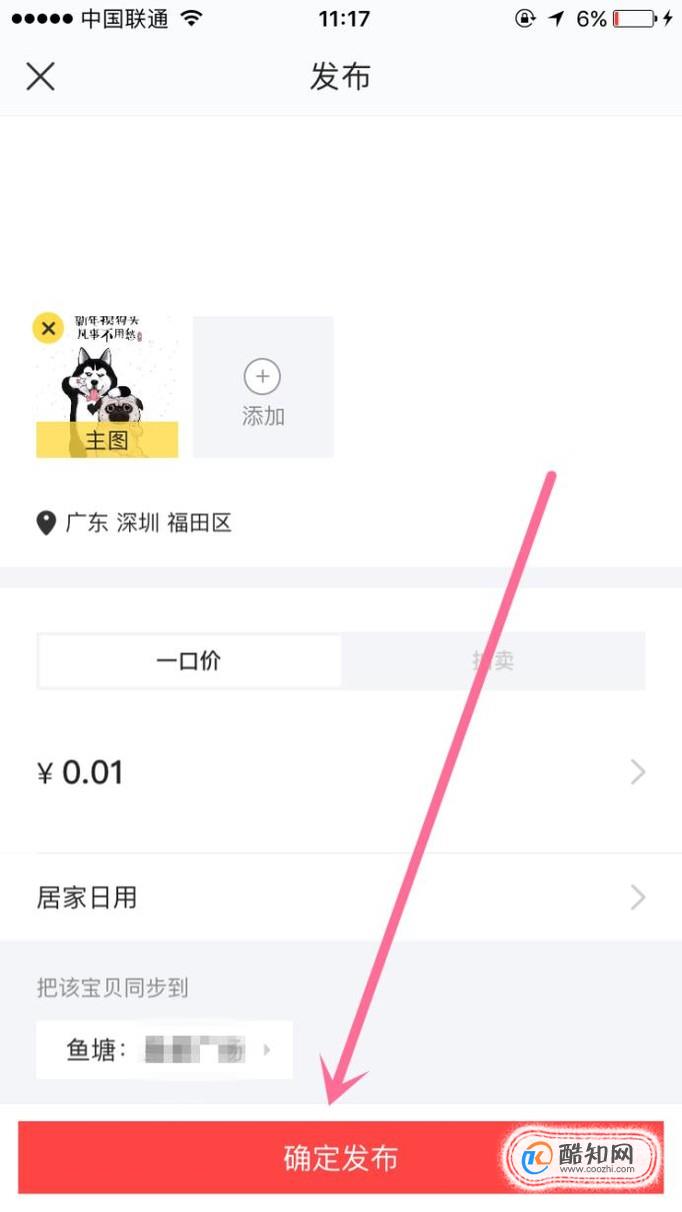The image size is (682, 1212).
Task: Choose the 鱼塘 sync option
Action: 164,1050
